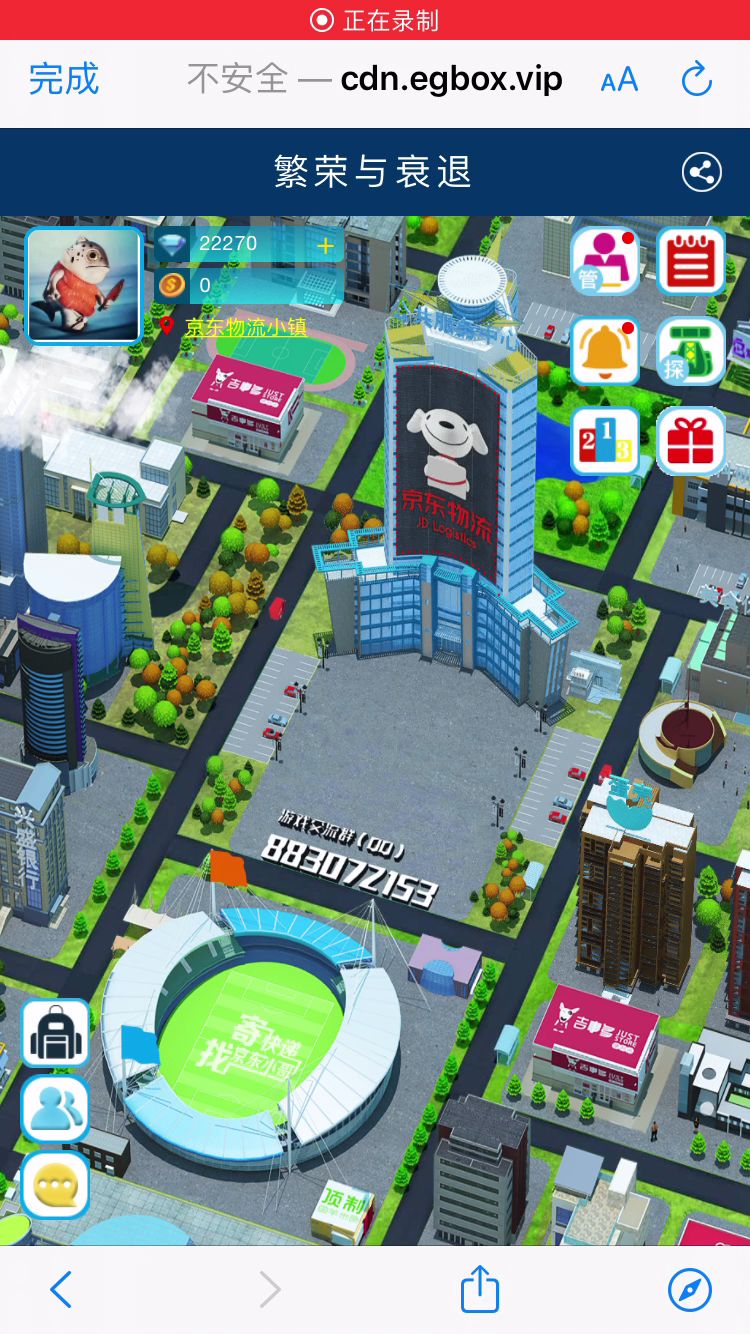750x1334 pixels.
Task: Open the Safari share sheet
Action: coord(479,1289)
